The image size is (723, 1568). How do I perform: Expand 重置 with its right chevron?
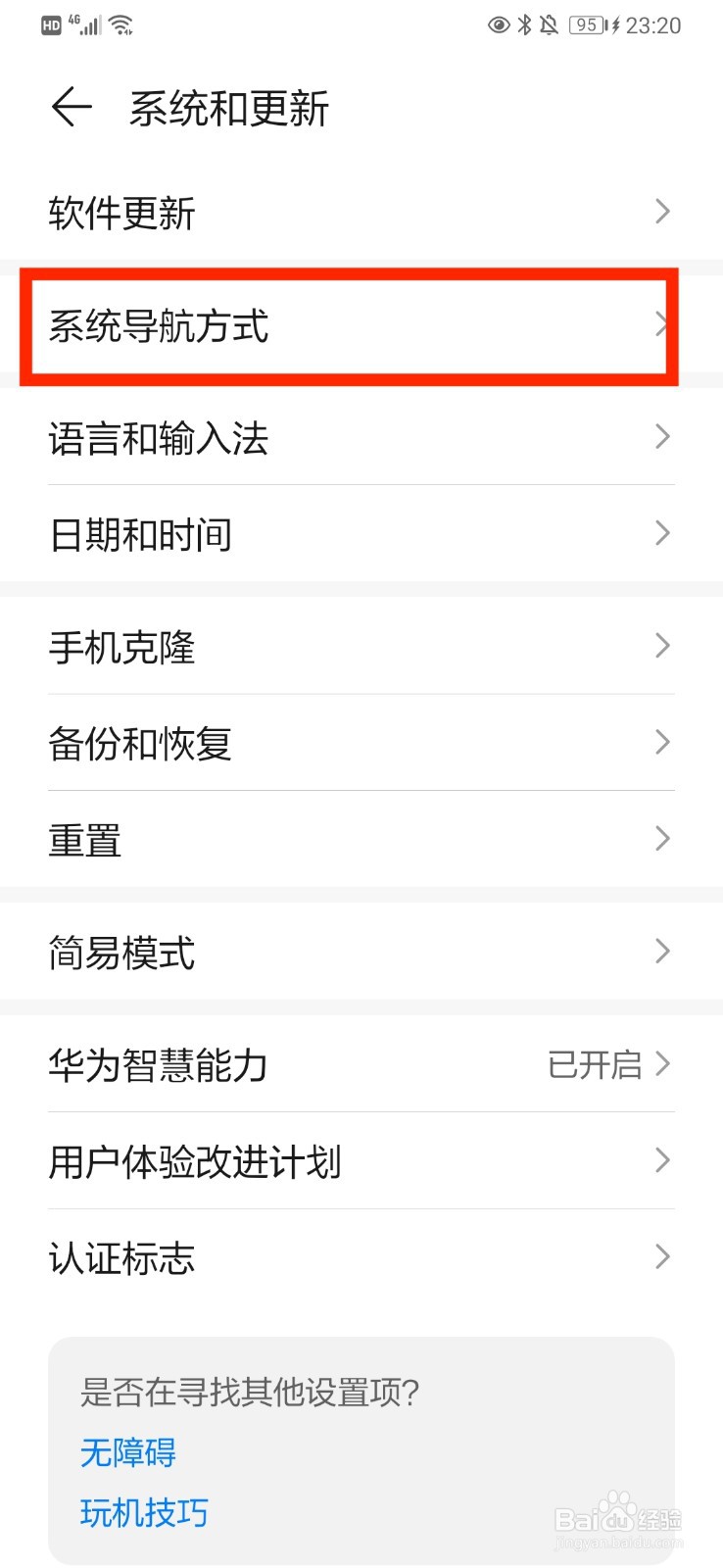pos(663,839)
